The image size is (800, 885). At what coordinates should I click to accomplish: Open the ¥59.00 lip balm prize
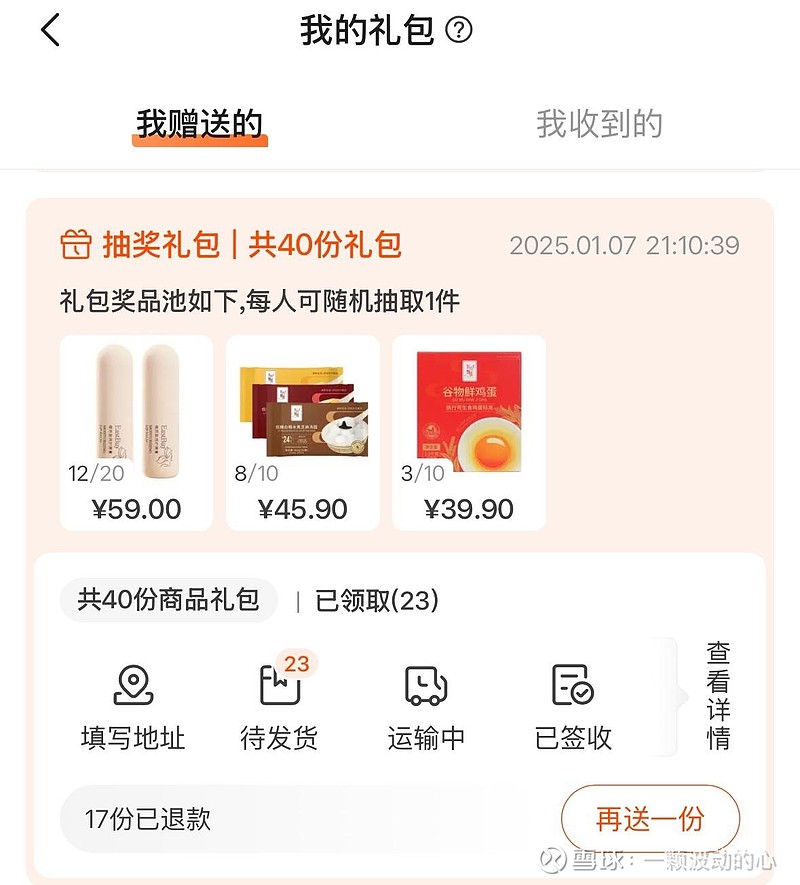click(137, 432)
